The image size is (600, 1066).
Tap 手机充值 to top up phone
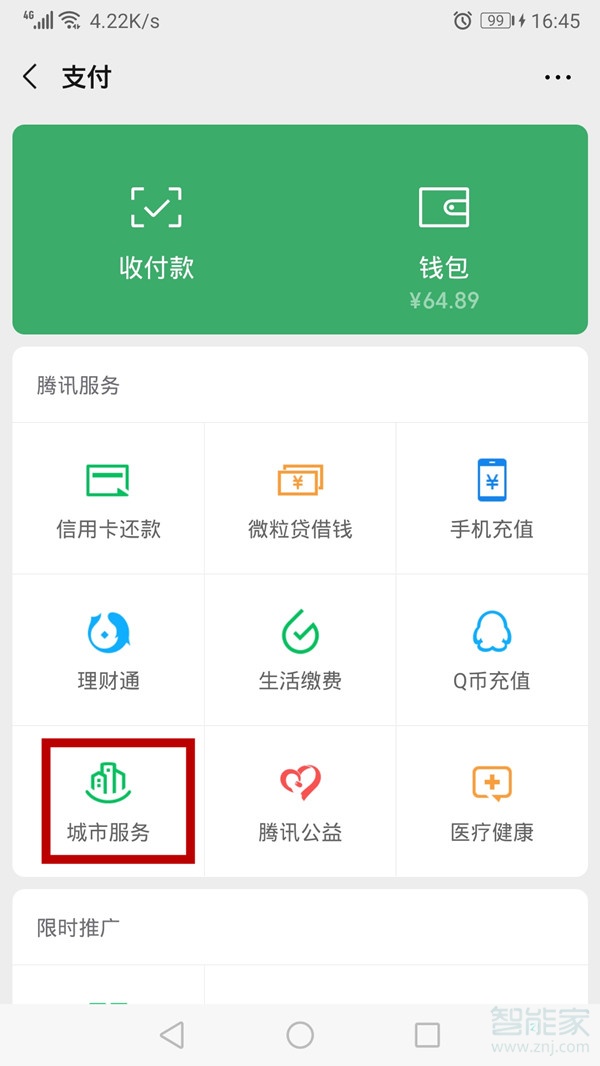pos(492,498)
